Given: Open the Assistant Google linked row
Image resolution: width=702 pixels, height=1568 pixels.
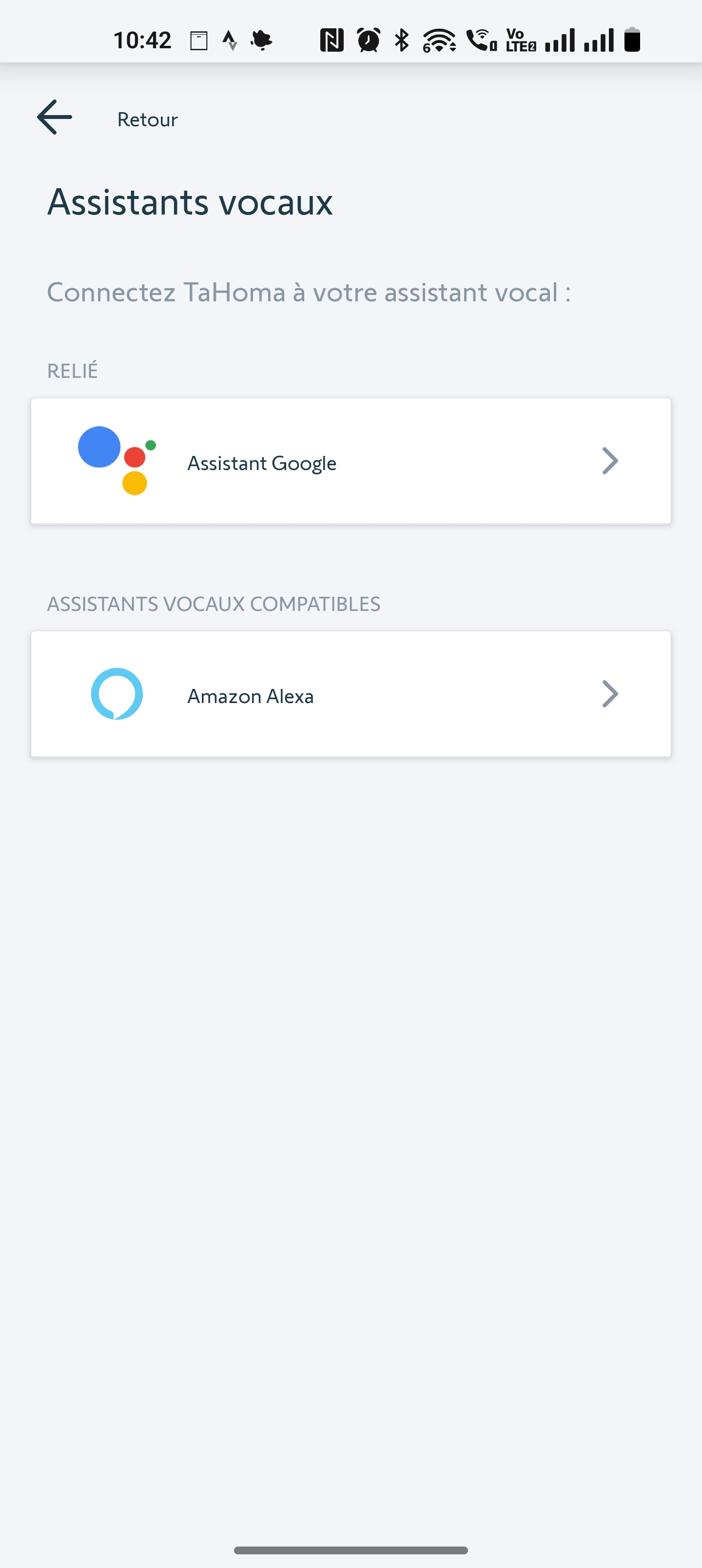Looking at the screenshot, I should click(x=351, y=461).
